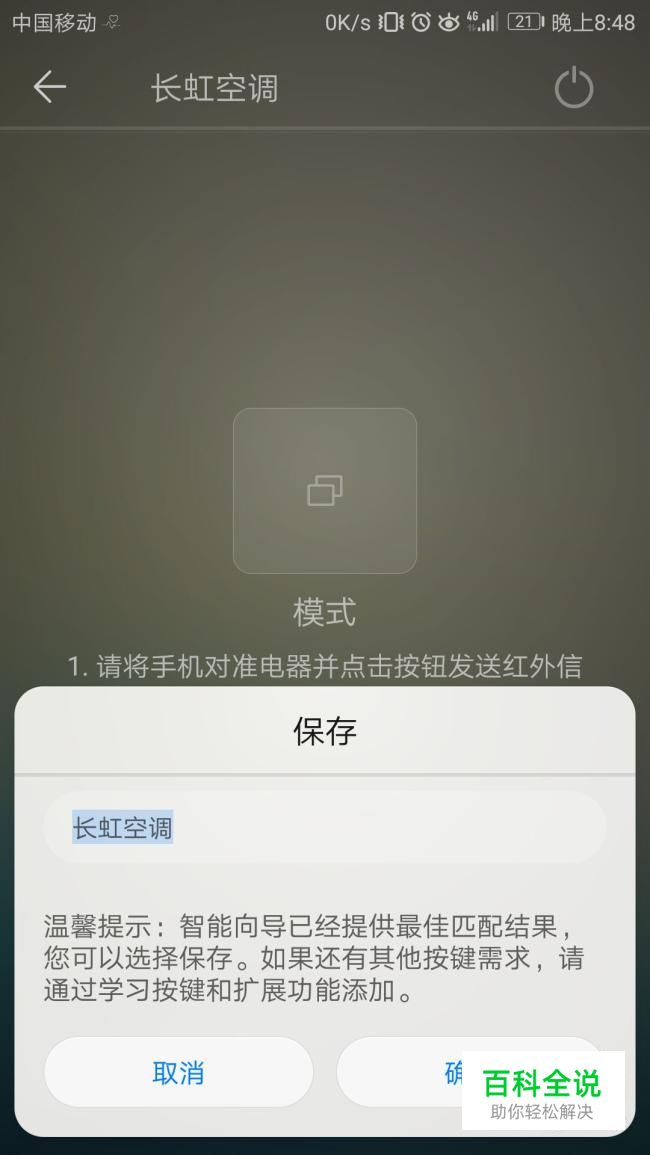The image size is (650, 1155).
Task: Edit the 长虹空调 name field
Action: (324, 827)
